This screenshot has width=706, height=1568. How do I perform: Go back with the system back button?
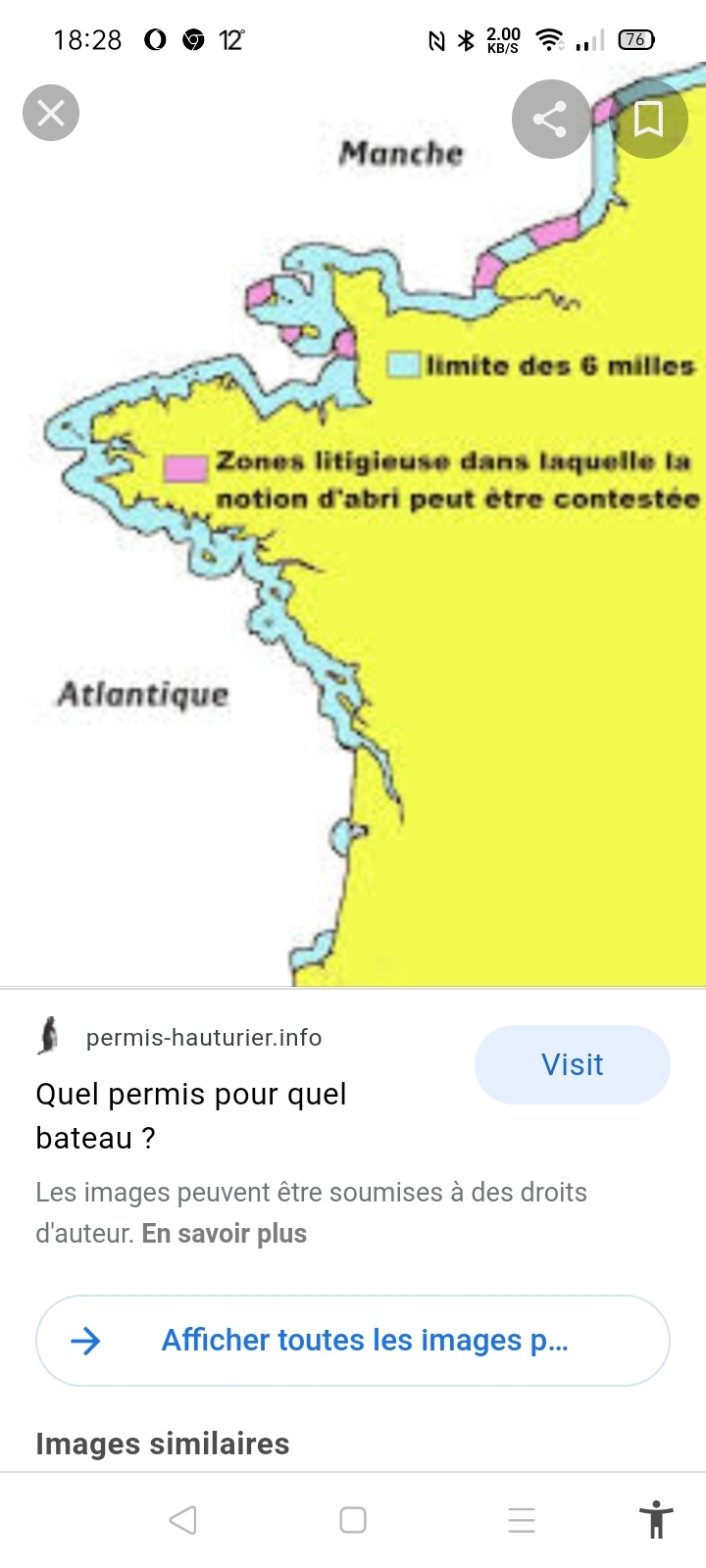[183, 1520]
